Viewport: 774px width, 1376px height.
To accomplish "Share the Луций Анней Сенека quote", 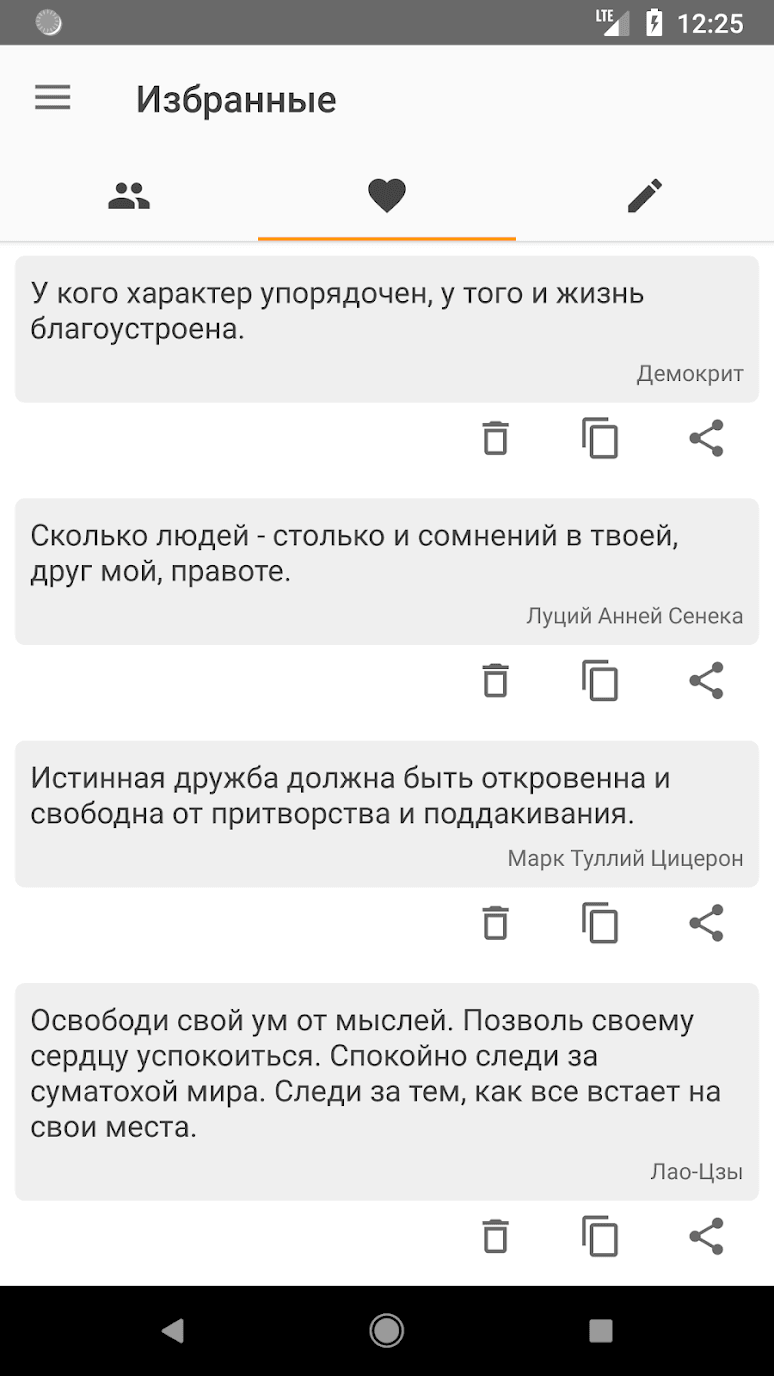I will (706, 681).
